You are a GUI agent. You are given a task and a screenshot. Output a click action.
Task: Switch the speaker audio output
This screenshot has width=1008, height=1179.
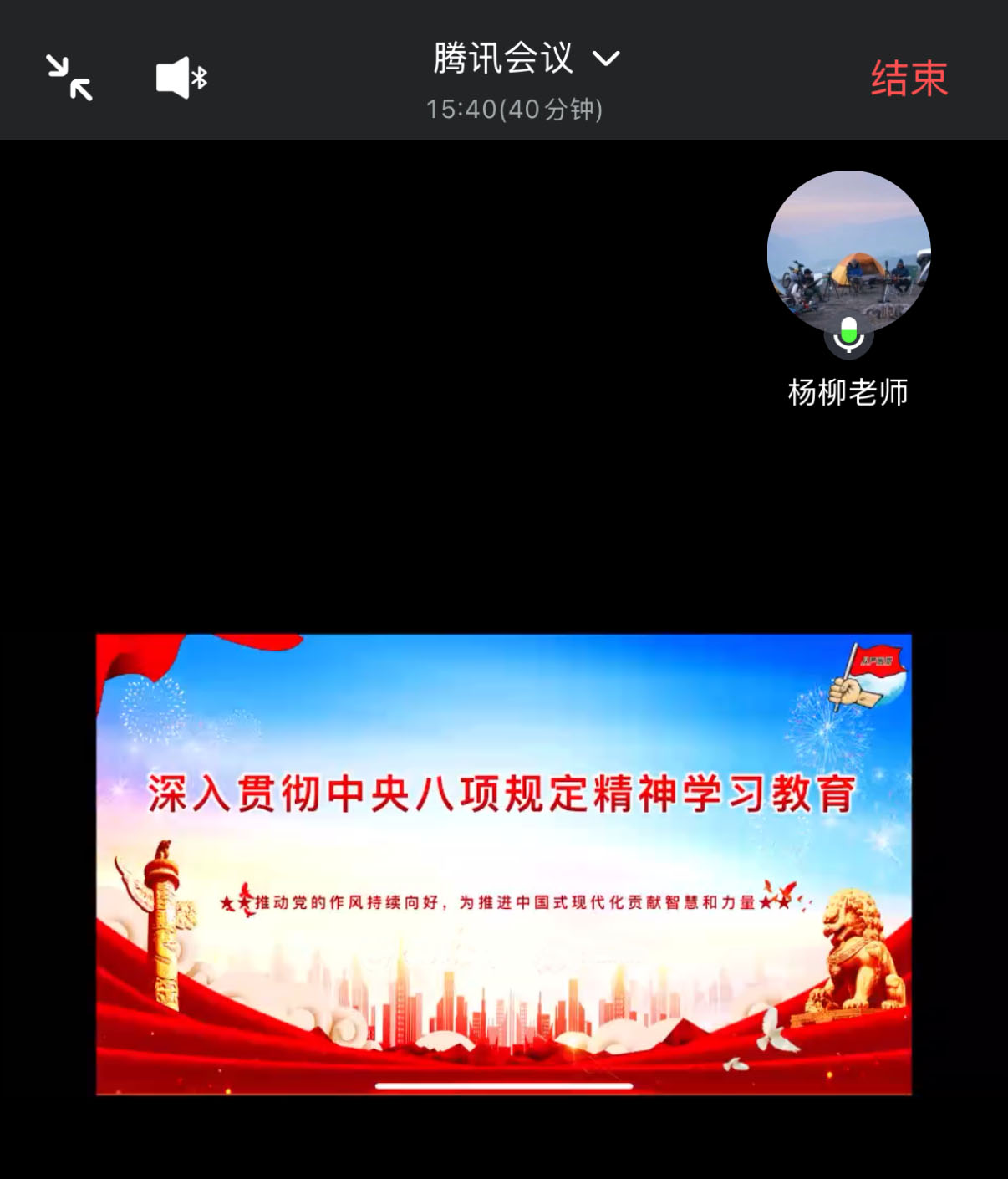[181, 78]
